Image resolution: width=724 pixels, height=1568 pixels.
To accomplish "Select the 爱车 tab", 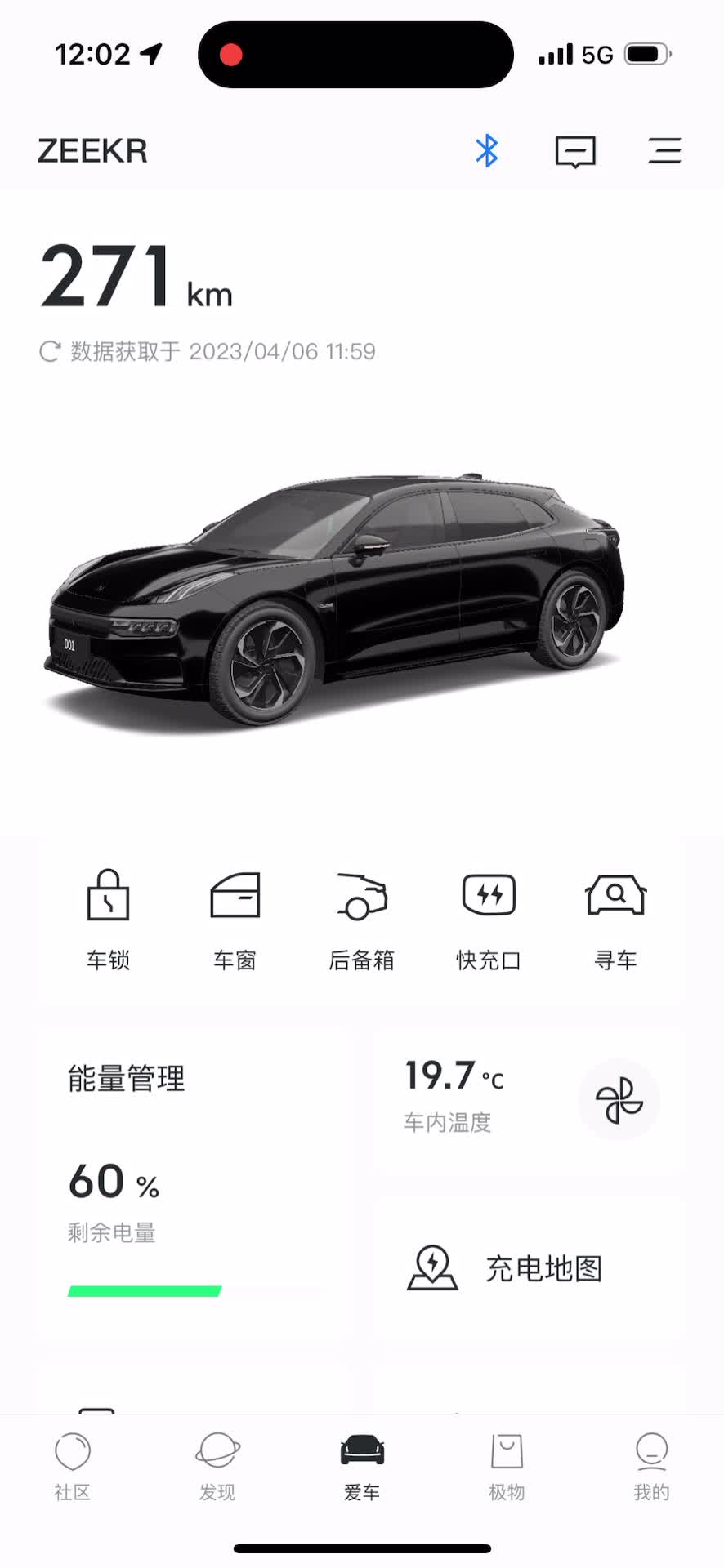I will point(362,1466).
